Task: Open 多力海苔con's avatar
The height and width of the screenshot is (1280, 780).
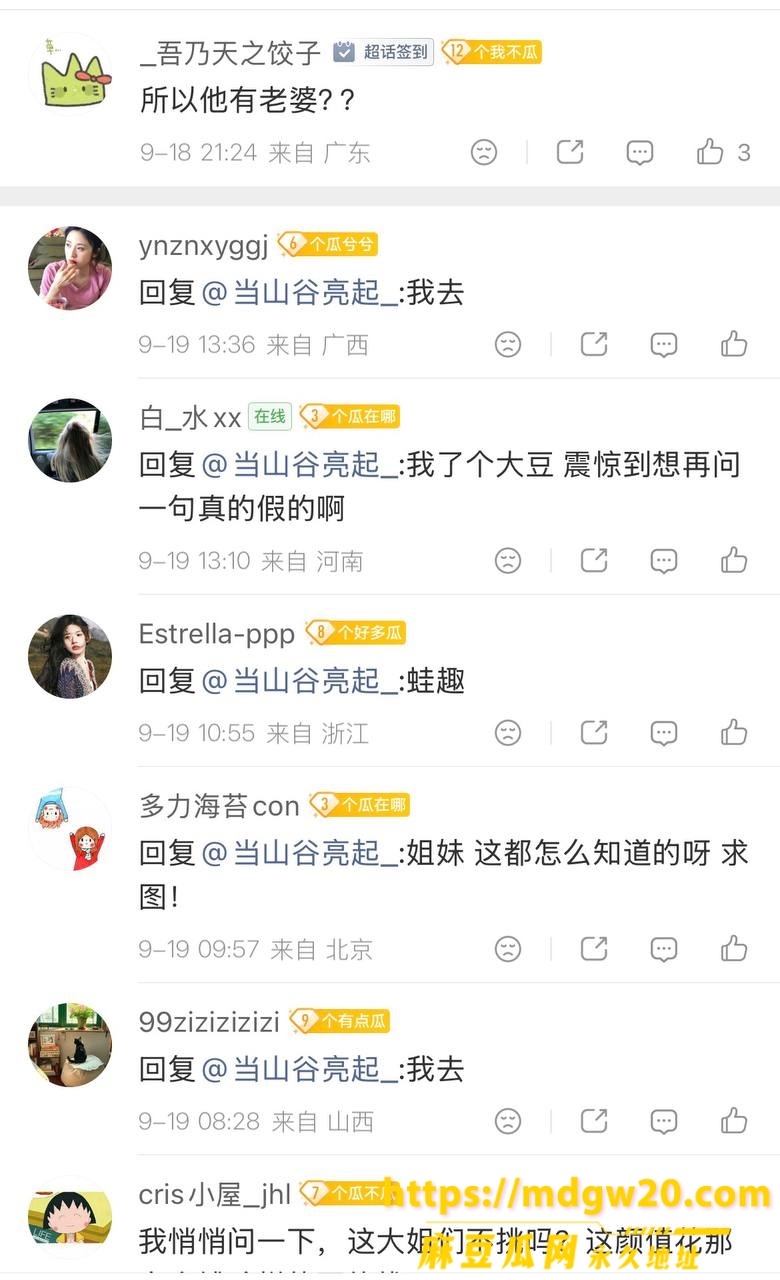Action: [70, 828]
